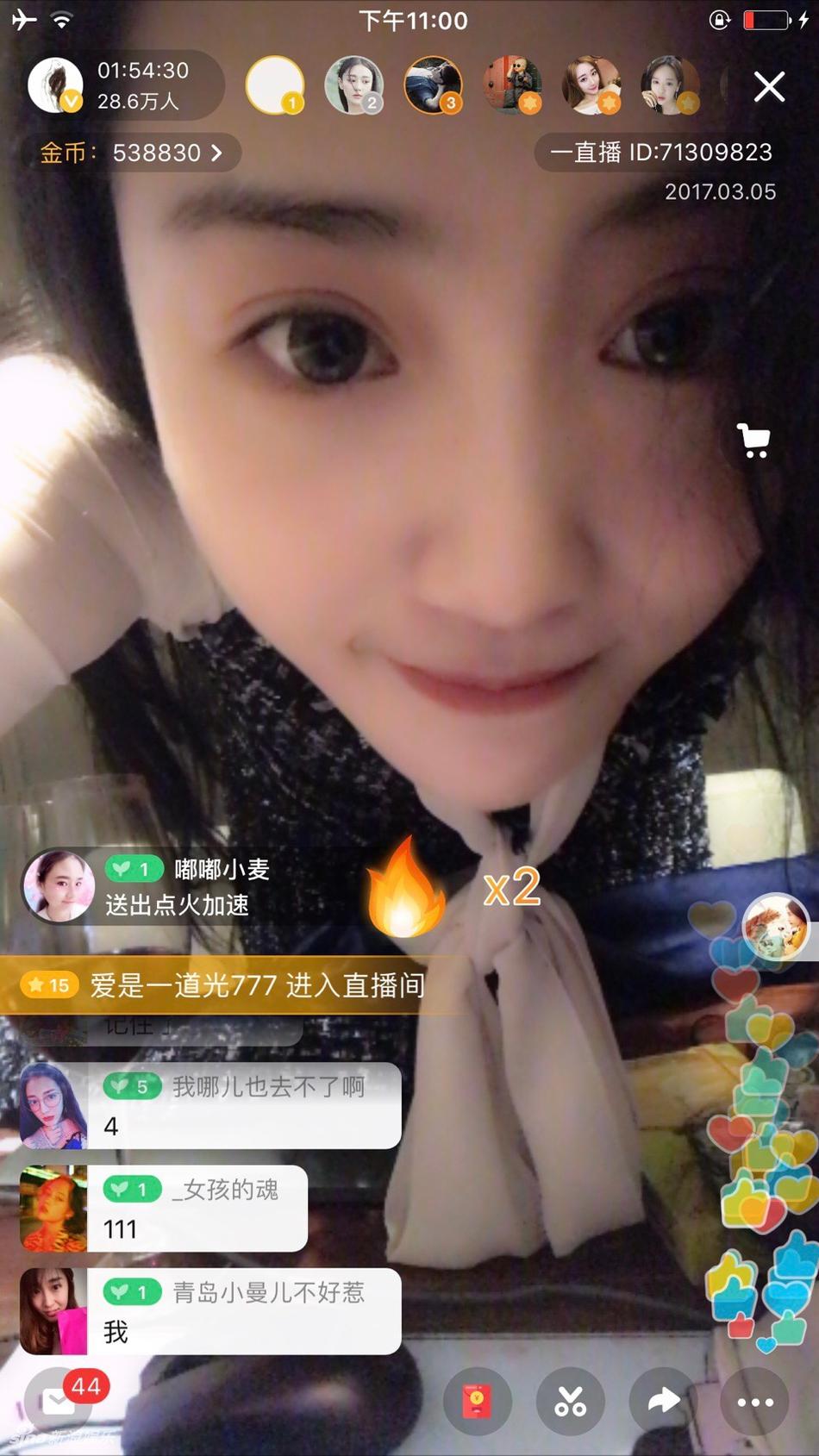
Task: View the rank 1 viewer's avatar
Action: [274, 85]
